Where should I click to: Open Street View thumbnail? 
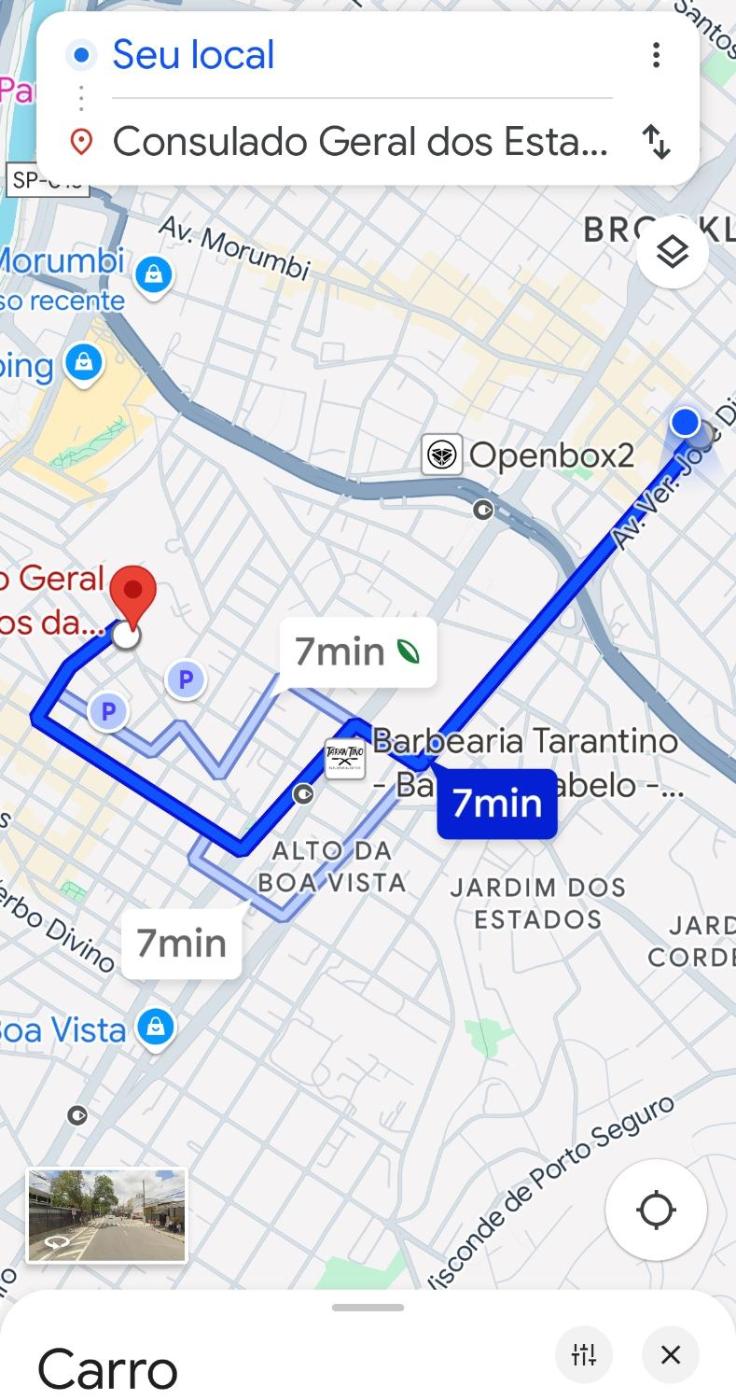[106, 1215]
